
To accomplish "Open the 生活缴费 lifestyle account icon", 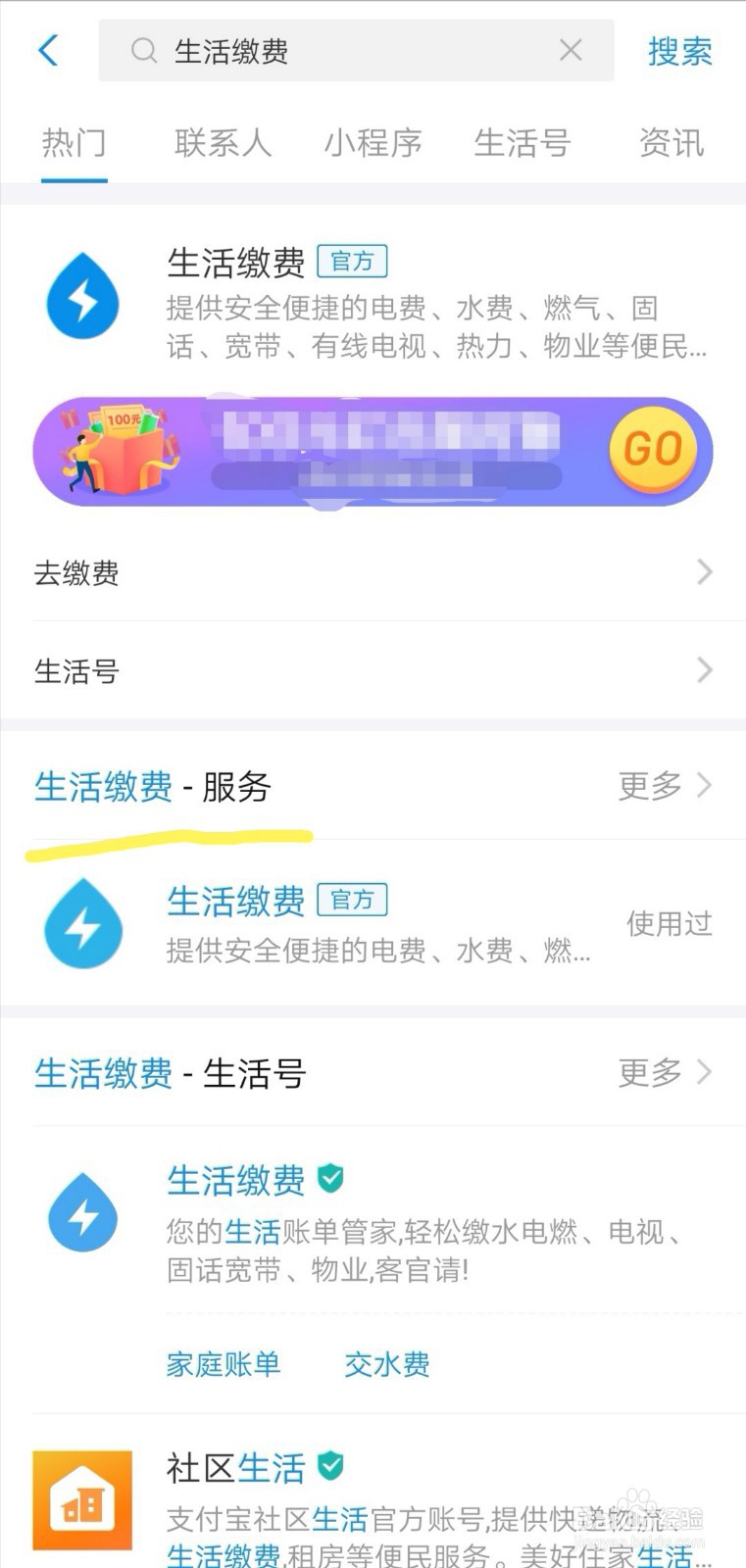I will coord(82,1212).
